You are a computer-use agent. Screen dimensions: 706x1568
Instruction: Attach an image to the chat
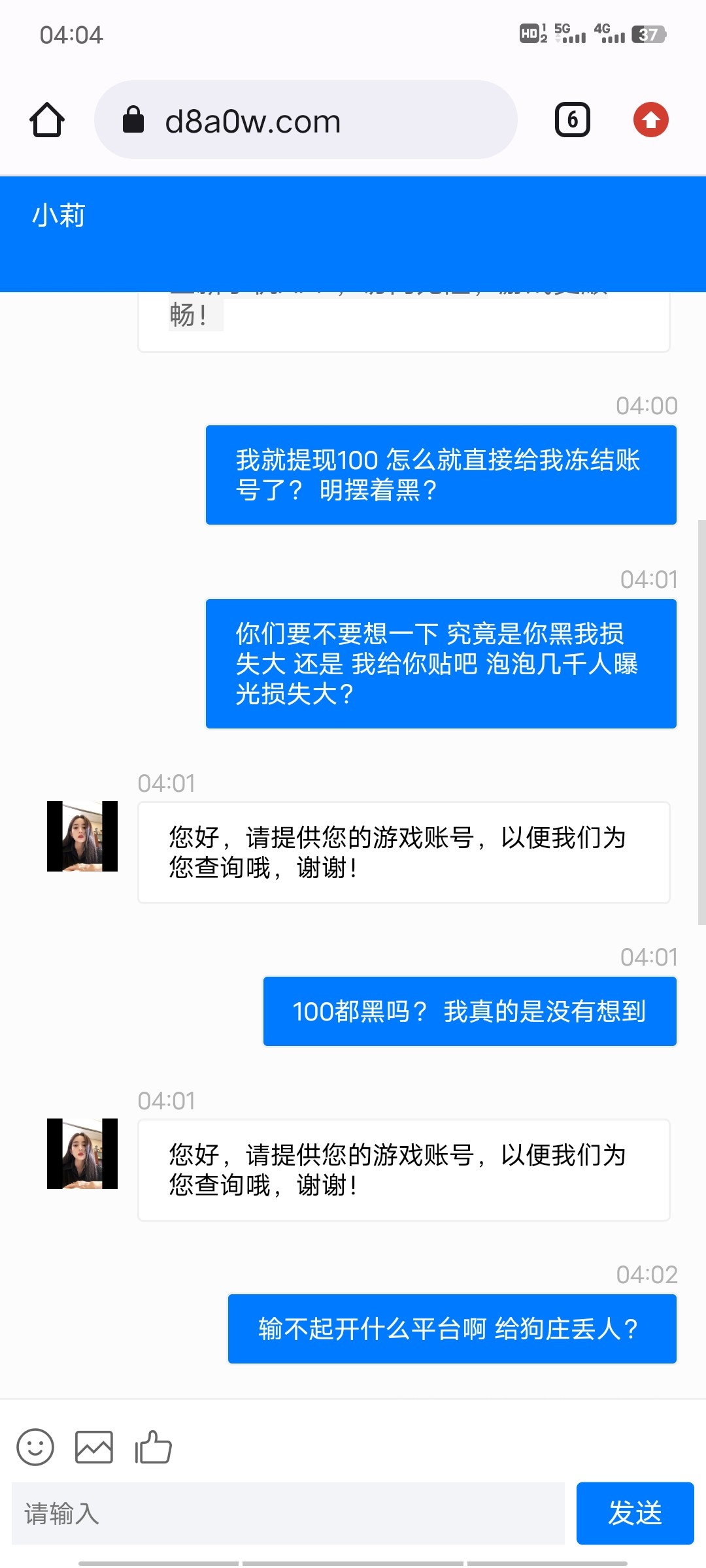94,1446
